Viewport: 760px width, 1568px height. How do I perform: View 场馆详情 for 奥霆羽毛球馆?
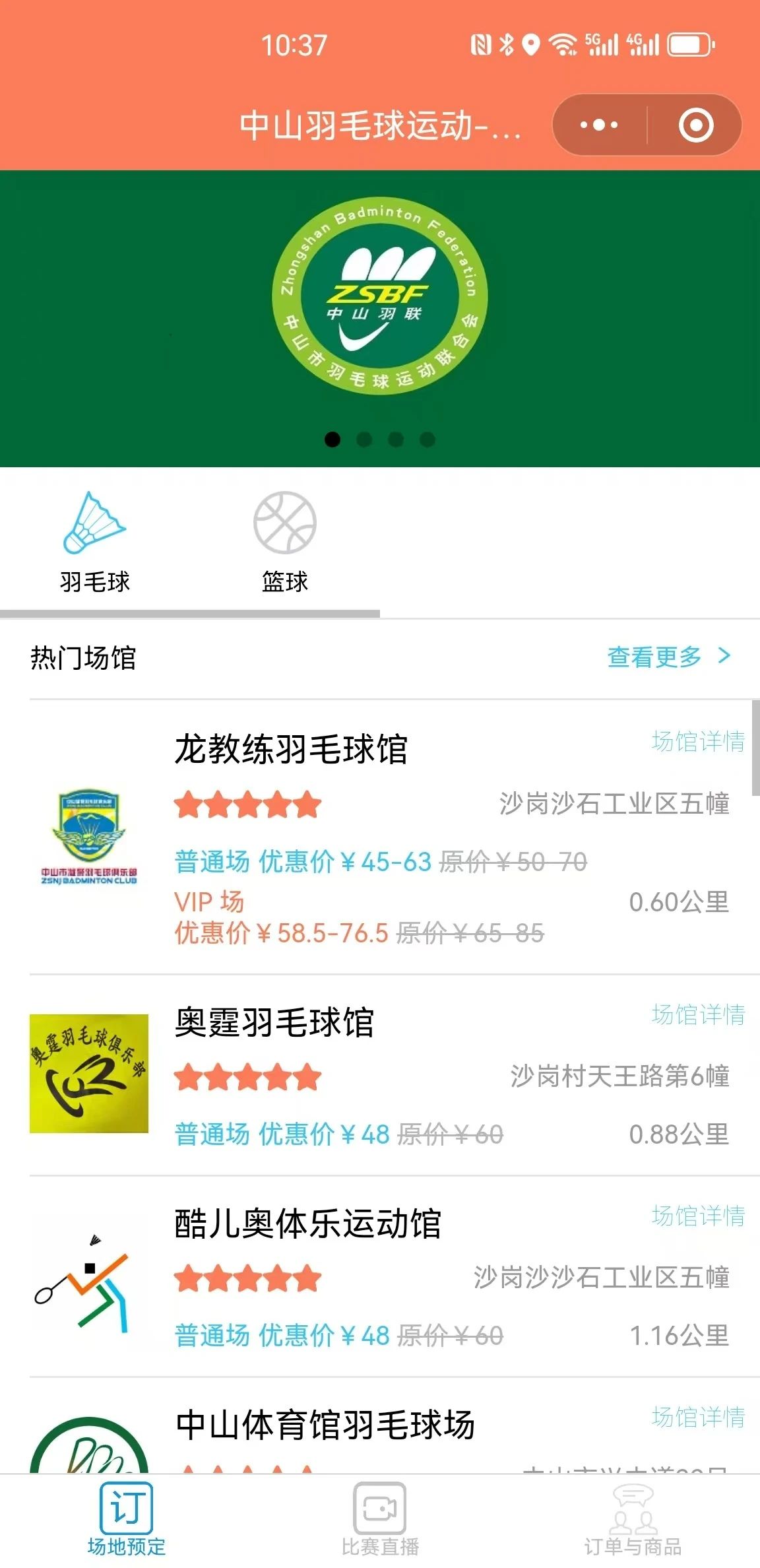coord(698,1014)
